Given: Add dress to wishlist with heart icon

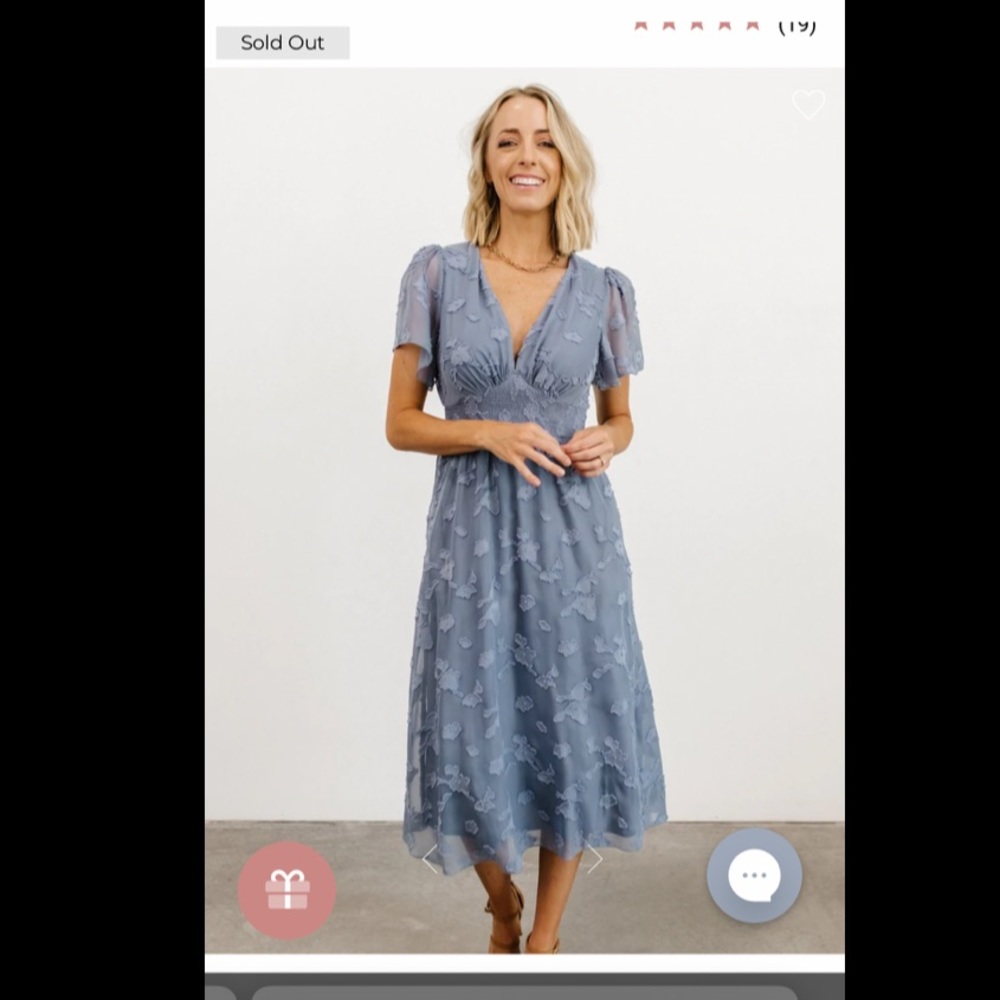Looking at the screenshot, I should [808, 104].
